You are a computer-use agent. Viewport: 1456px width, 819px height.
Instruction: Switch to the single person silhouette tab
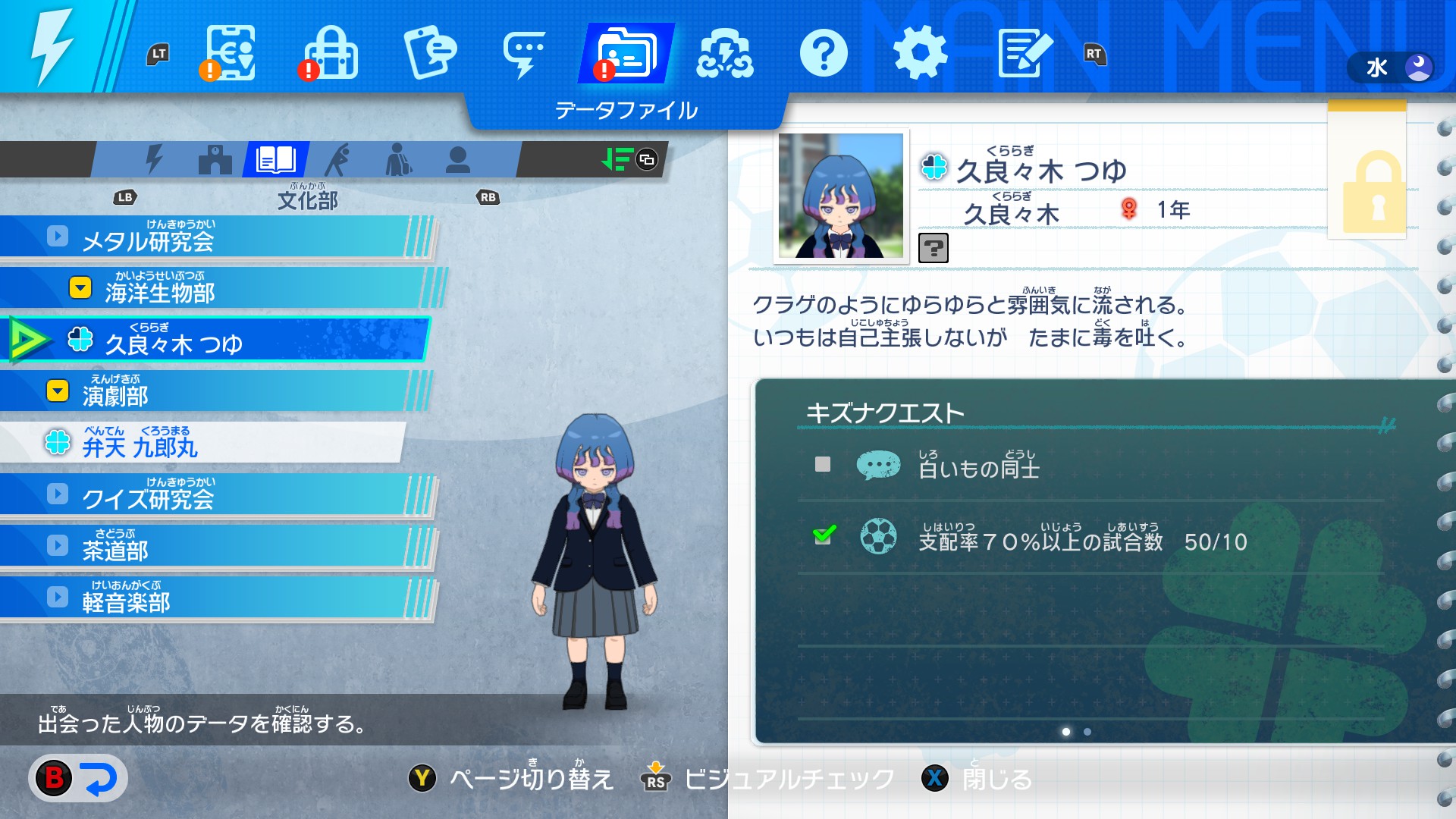tap(457, 159)
